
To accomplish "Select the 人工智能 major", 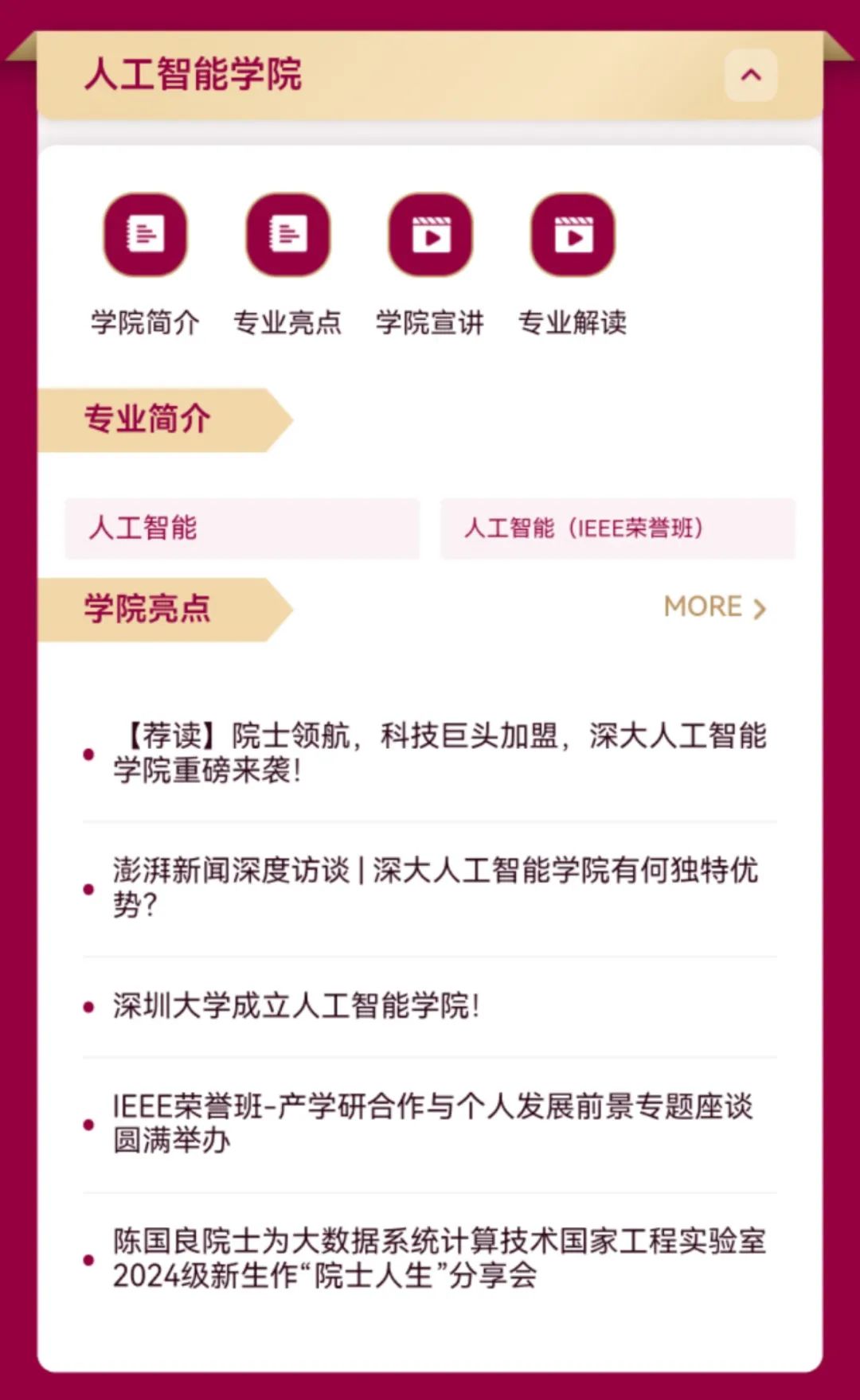I will [x=242, y=528].
